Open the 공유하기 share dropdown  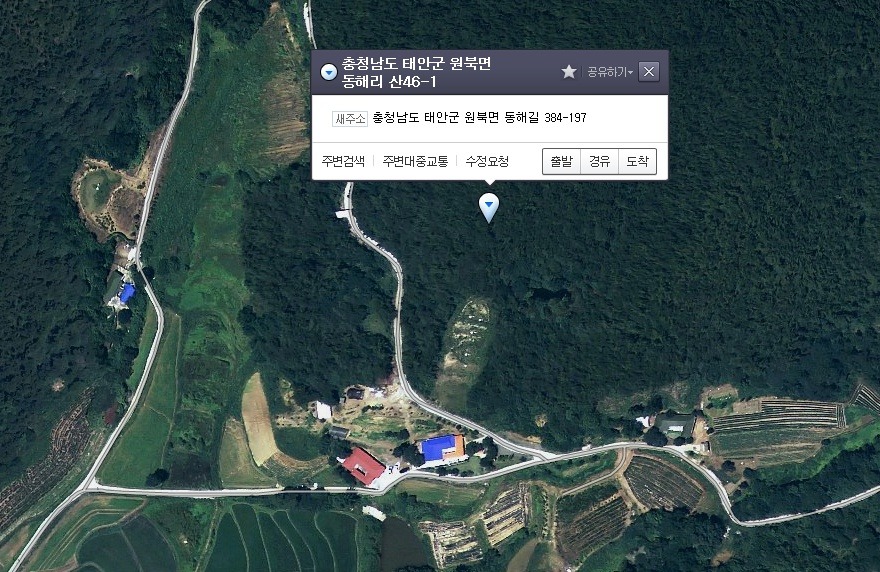tap(609, 72)
